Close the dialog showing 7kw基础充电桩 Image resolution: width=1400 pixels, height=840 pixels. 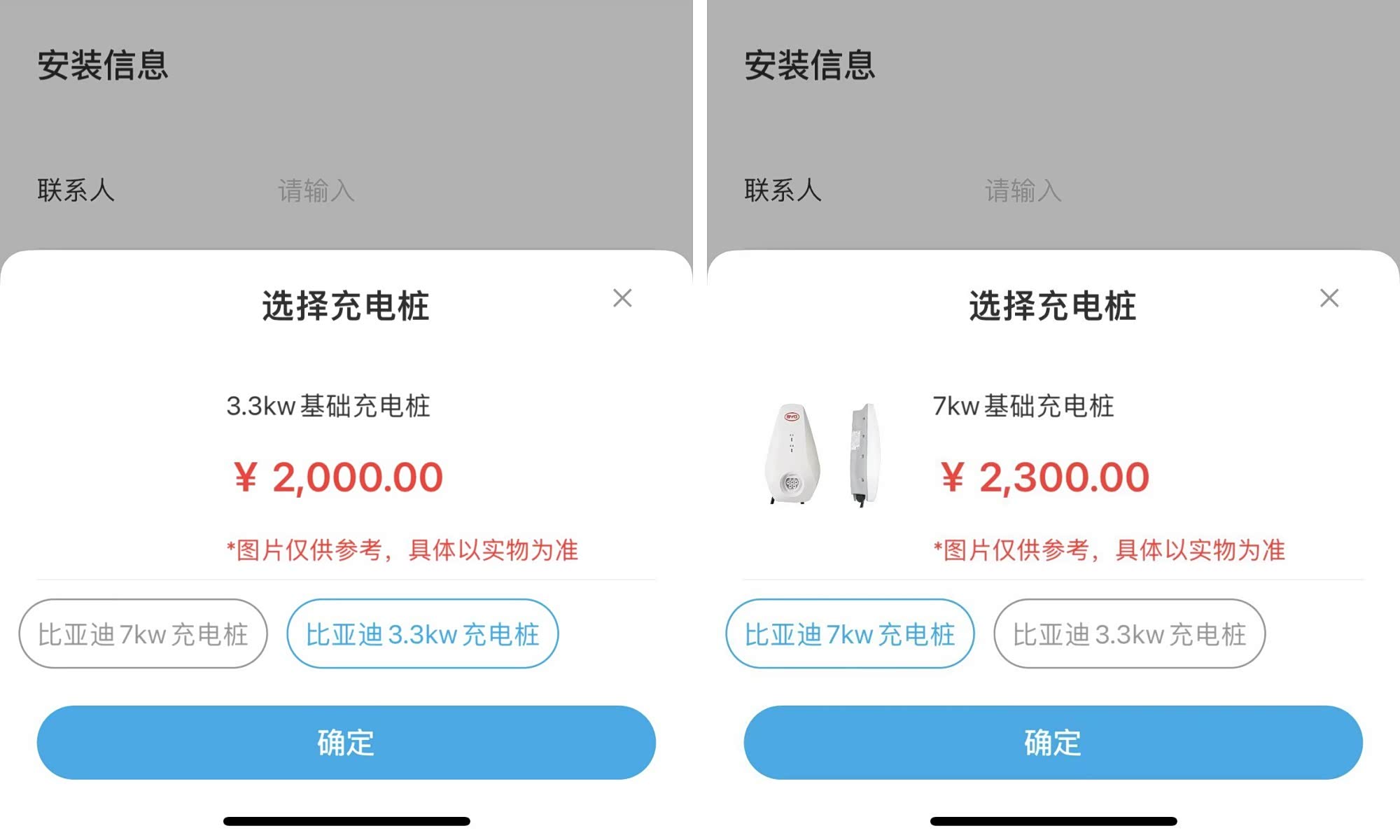point(1329,298)
